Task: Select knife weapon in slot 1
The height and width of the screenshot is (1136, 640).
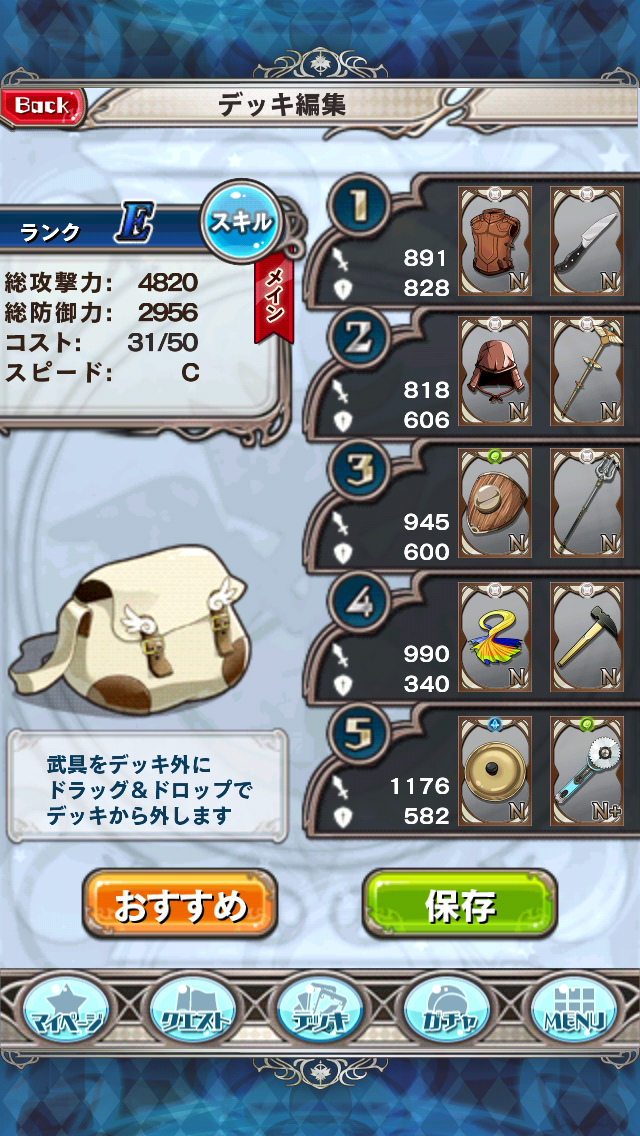Action: (587, 242)
